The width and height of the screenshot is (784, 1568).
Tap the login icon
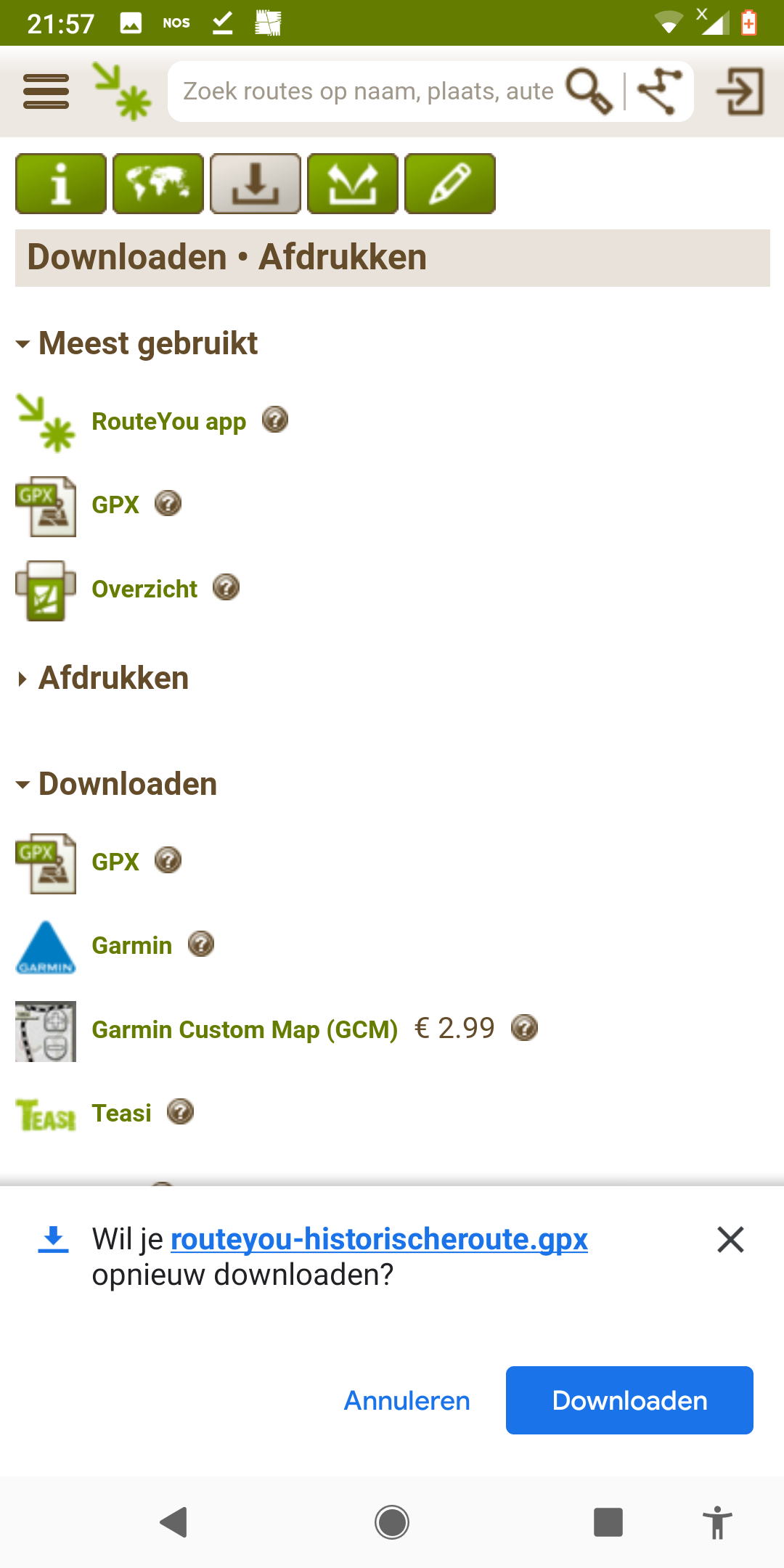click(x=740, y=91)
